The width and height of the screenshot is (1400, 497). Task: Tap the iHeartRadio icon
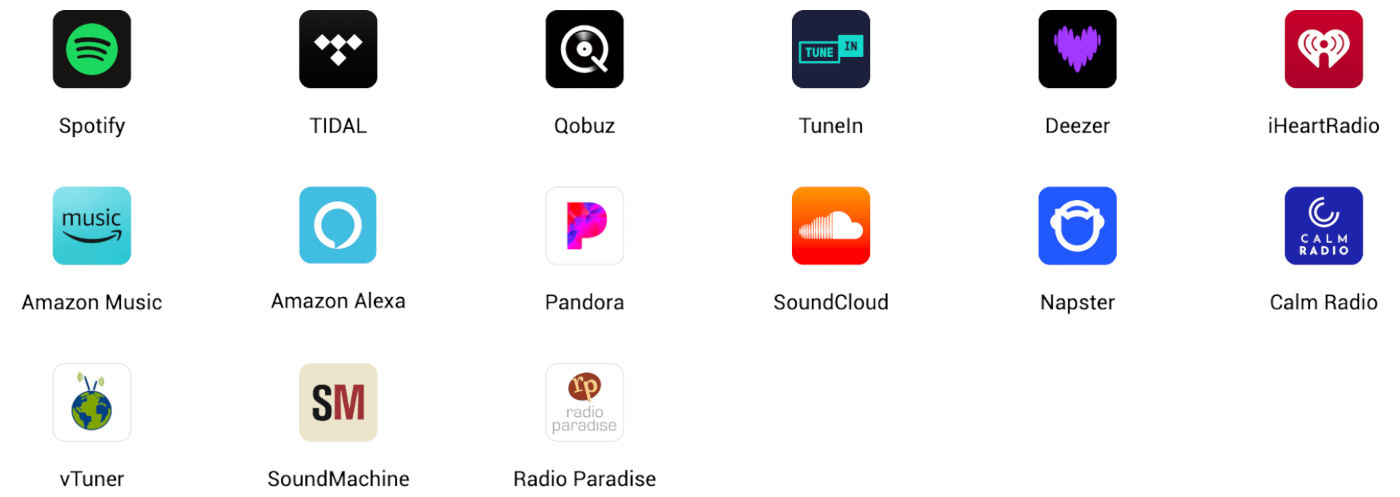(x=1323, y=49)
